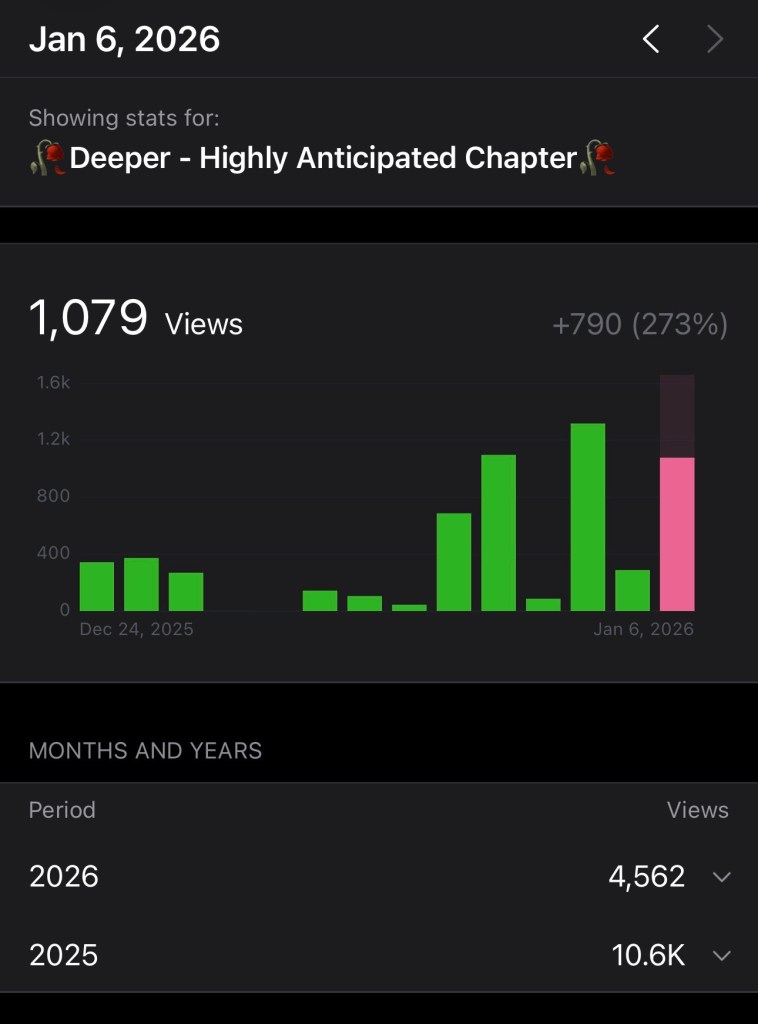Select the tallest green bar in chart
This screenshot has height=1024, width=758.
pyautogui.click(x=588, y=517)
